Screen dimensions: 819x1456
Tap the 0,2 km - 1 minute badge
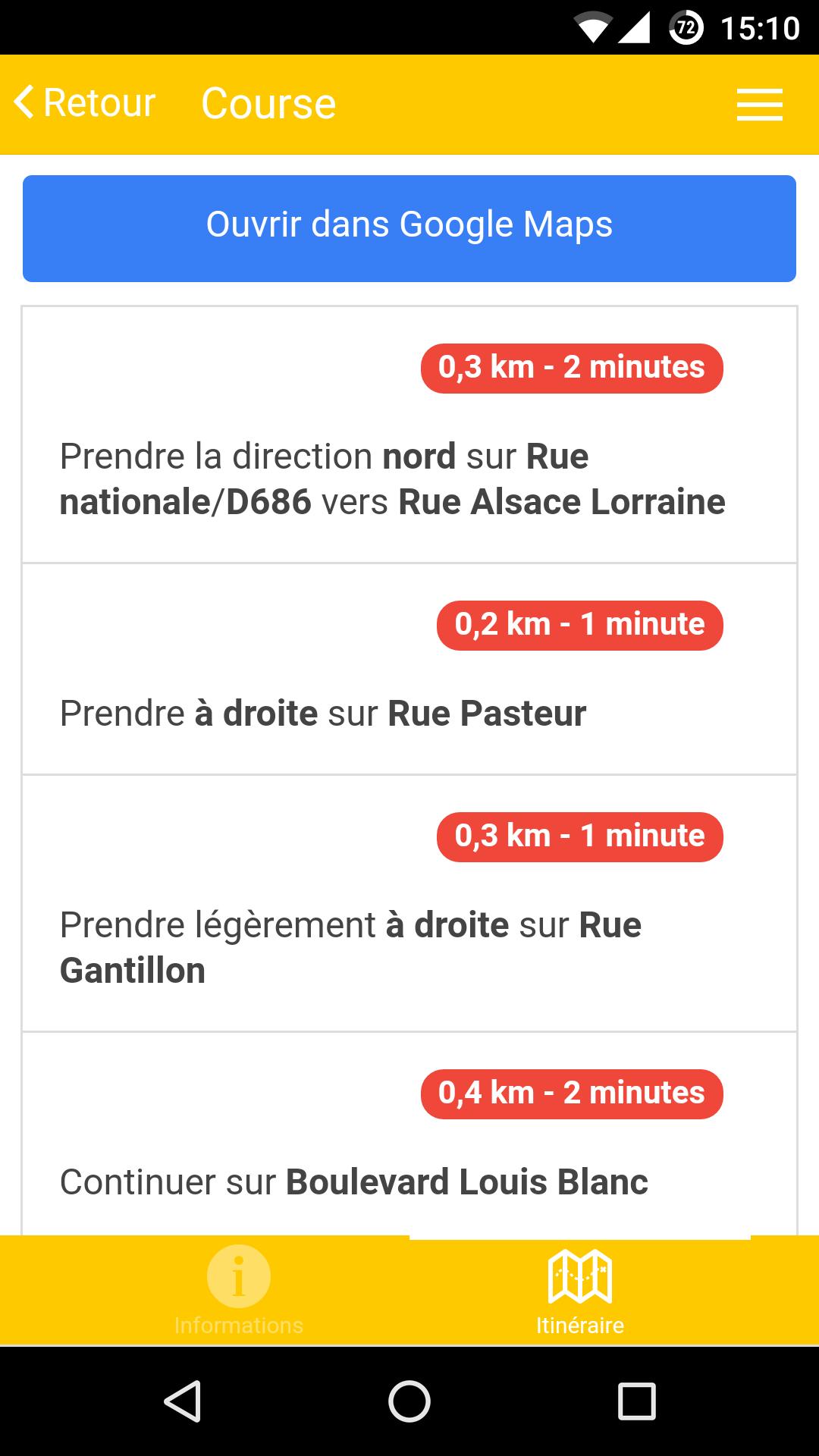pos(579,625)
